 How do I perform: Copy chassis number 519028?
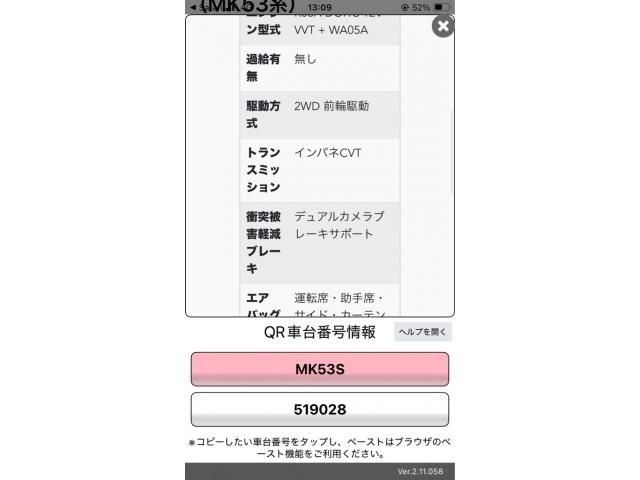click(319, 410)
